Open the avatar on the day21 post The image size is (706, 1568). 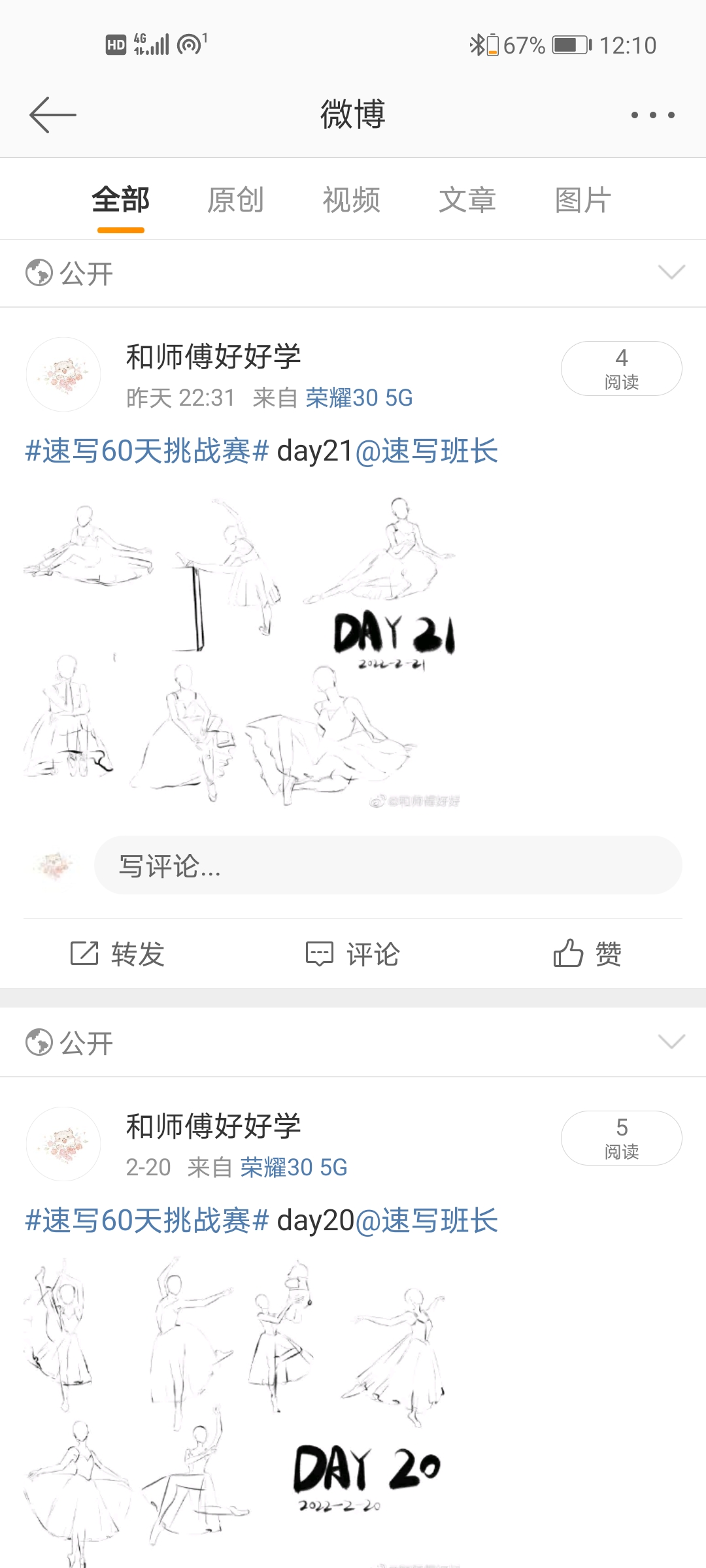(63, 374)
